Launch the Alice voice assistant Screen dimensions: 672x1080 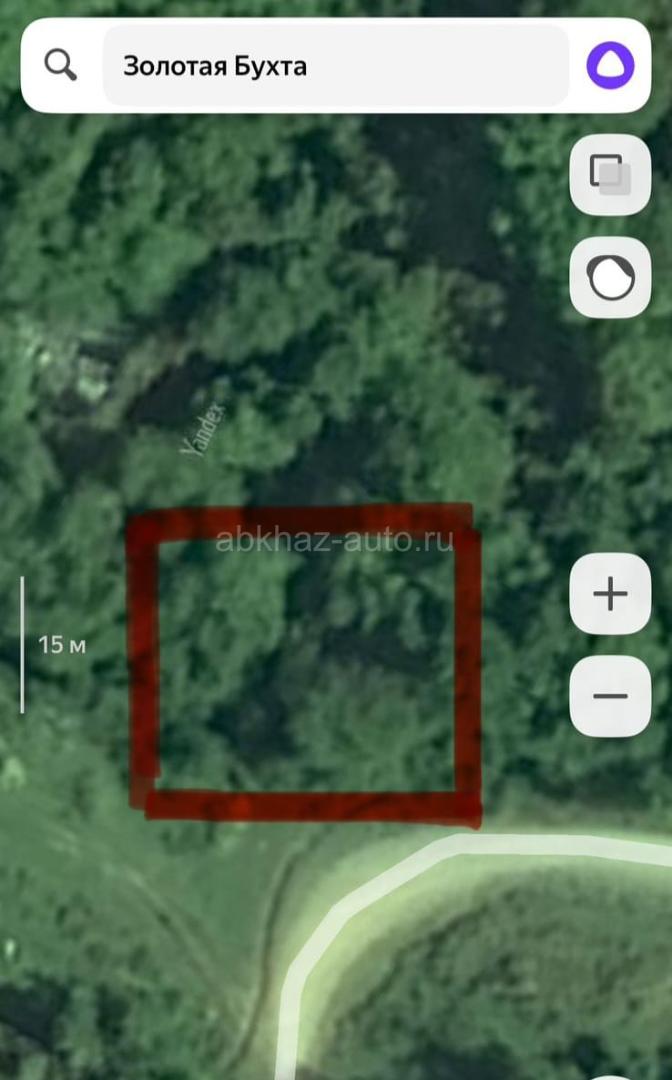[609, 66]
